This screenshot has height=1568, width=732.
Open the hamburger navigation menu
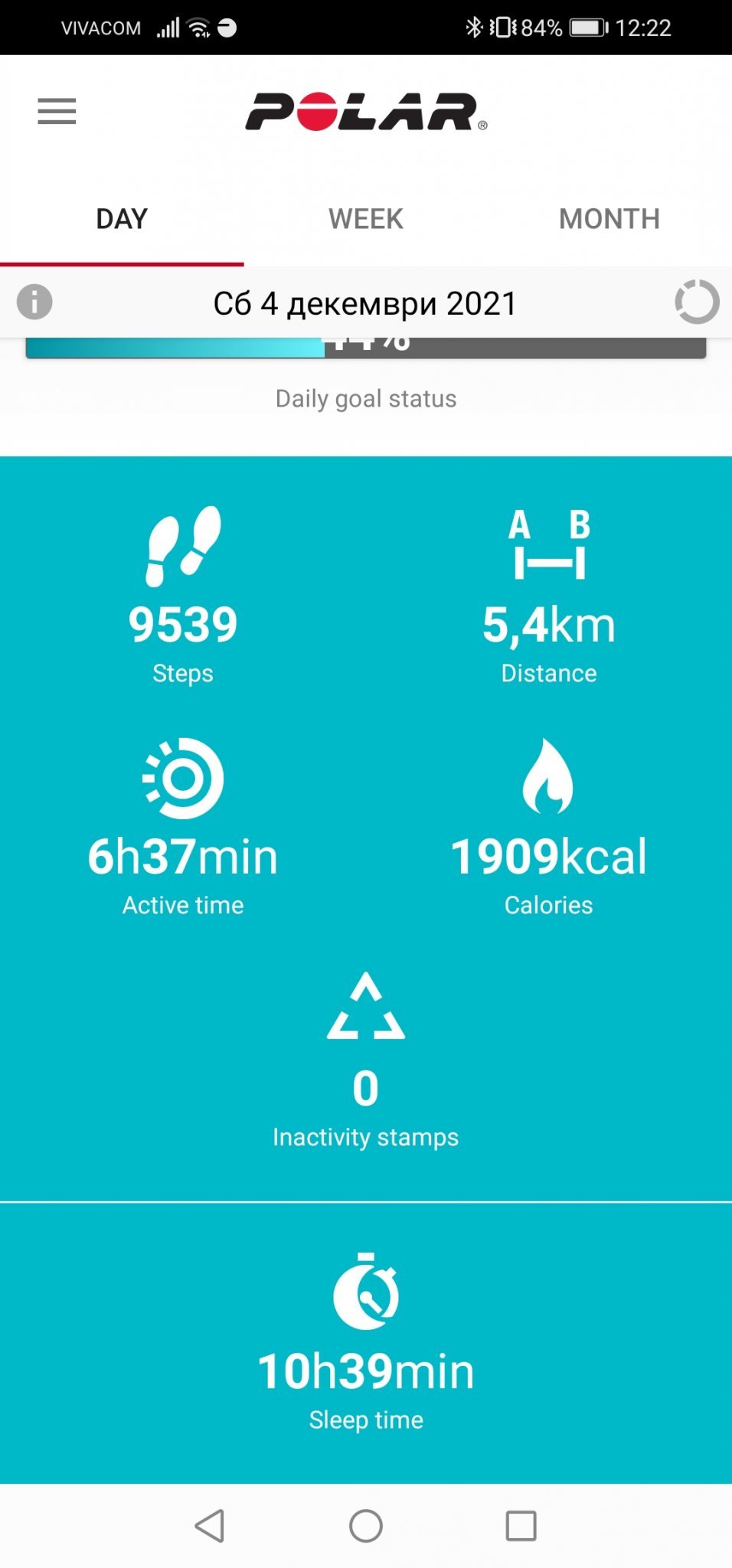pyautogui.click(x=57, y=112)
